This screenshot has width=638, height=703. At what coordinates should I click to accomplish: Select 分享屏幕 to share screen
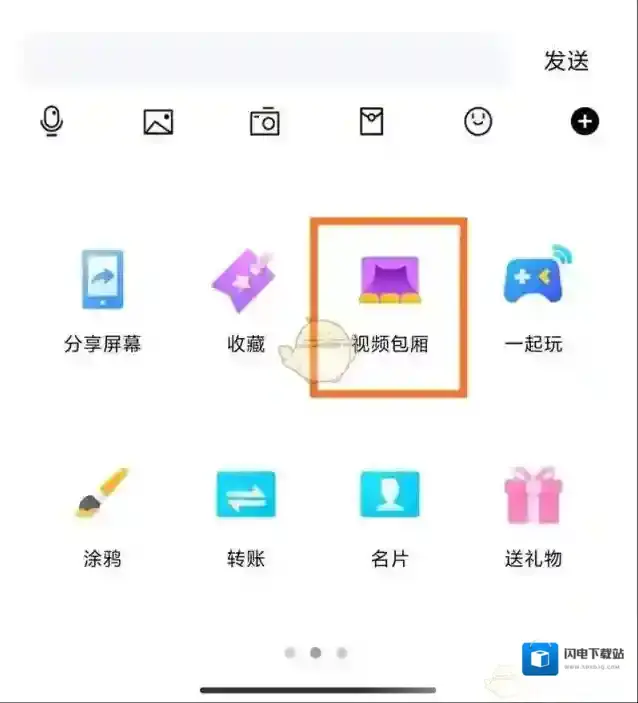point(102,300)
